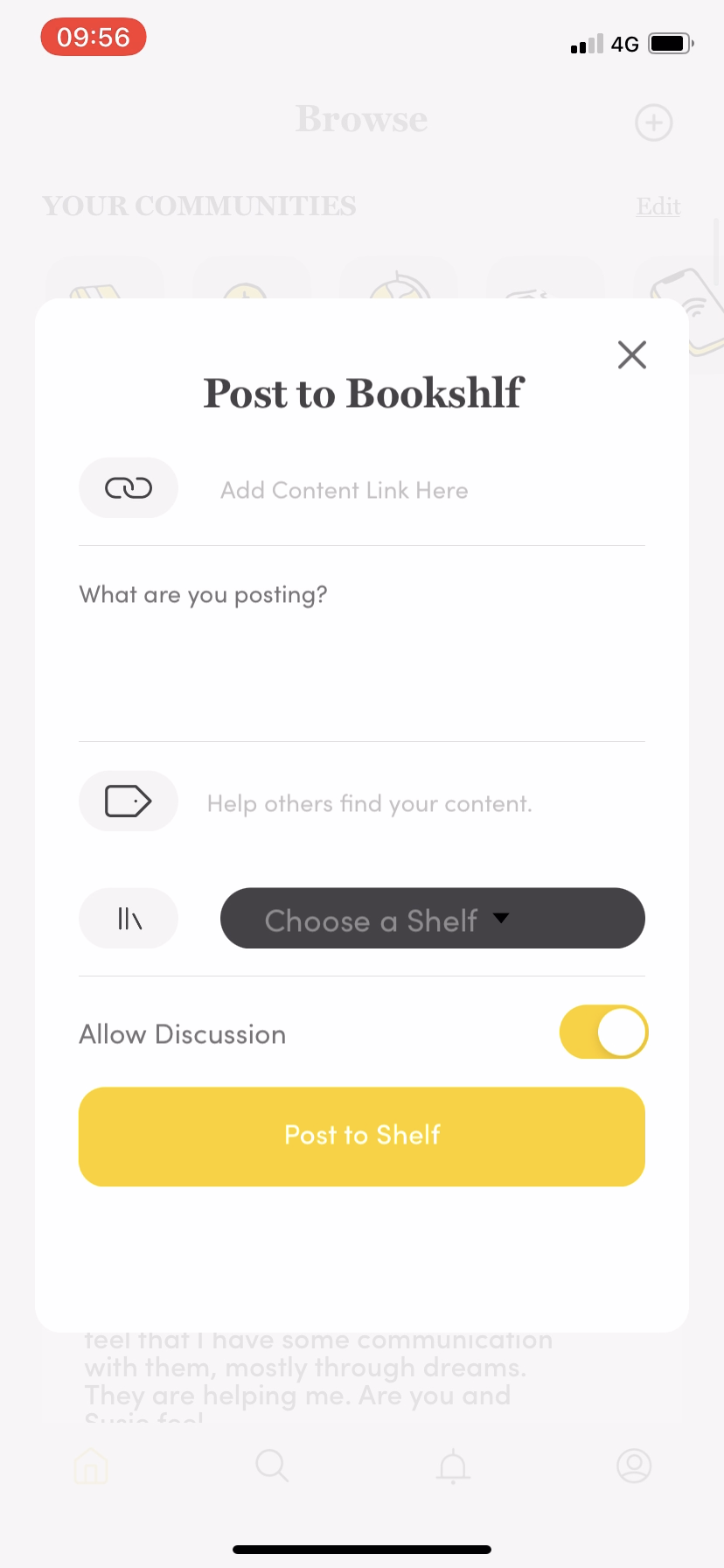Expand shelf options using the dropdown arrow
Screen dimensions: 724x1568
501,918
